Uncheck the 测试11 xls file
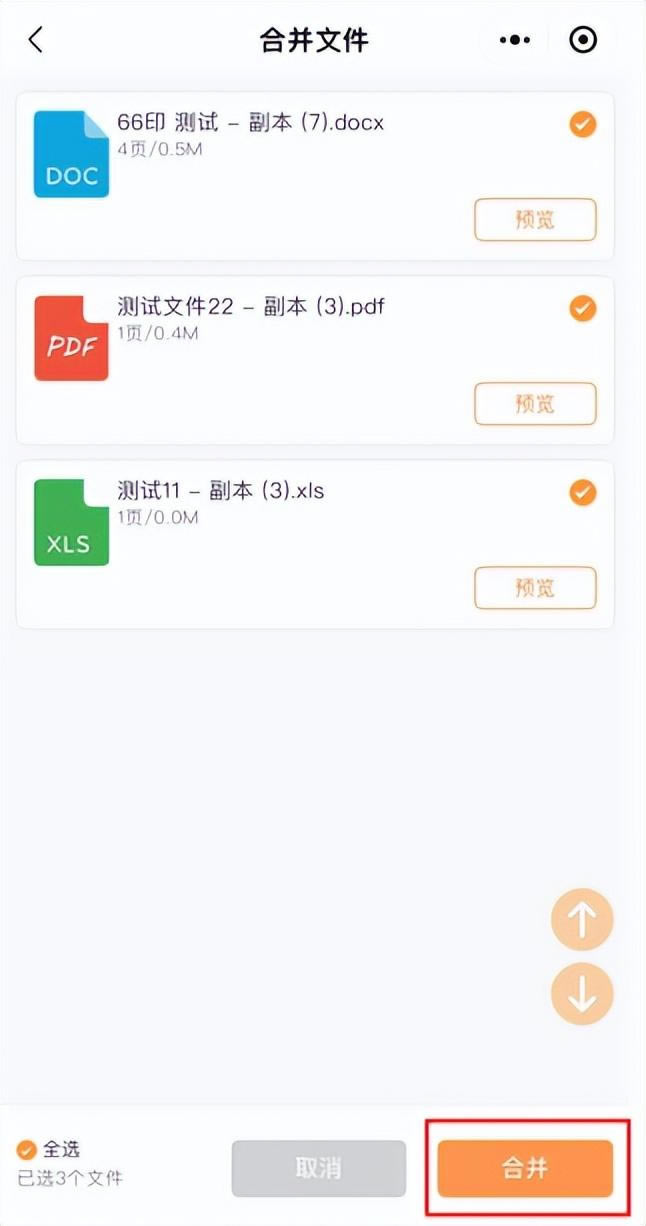Screen dimensions: 646x1226 583,492
